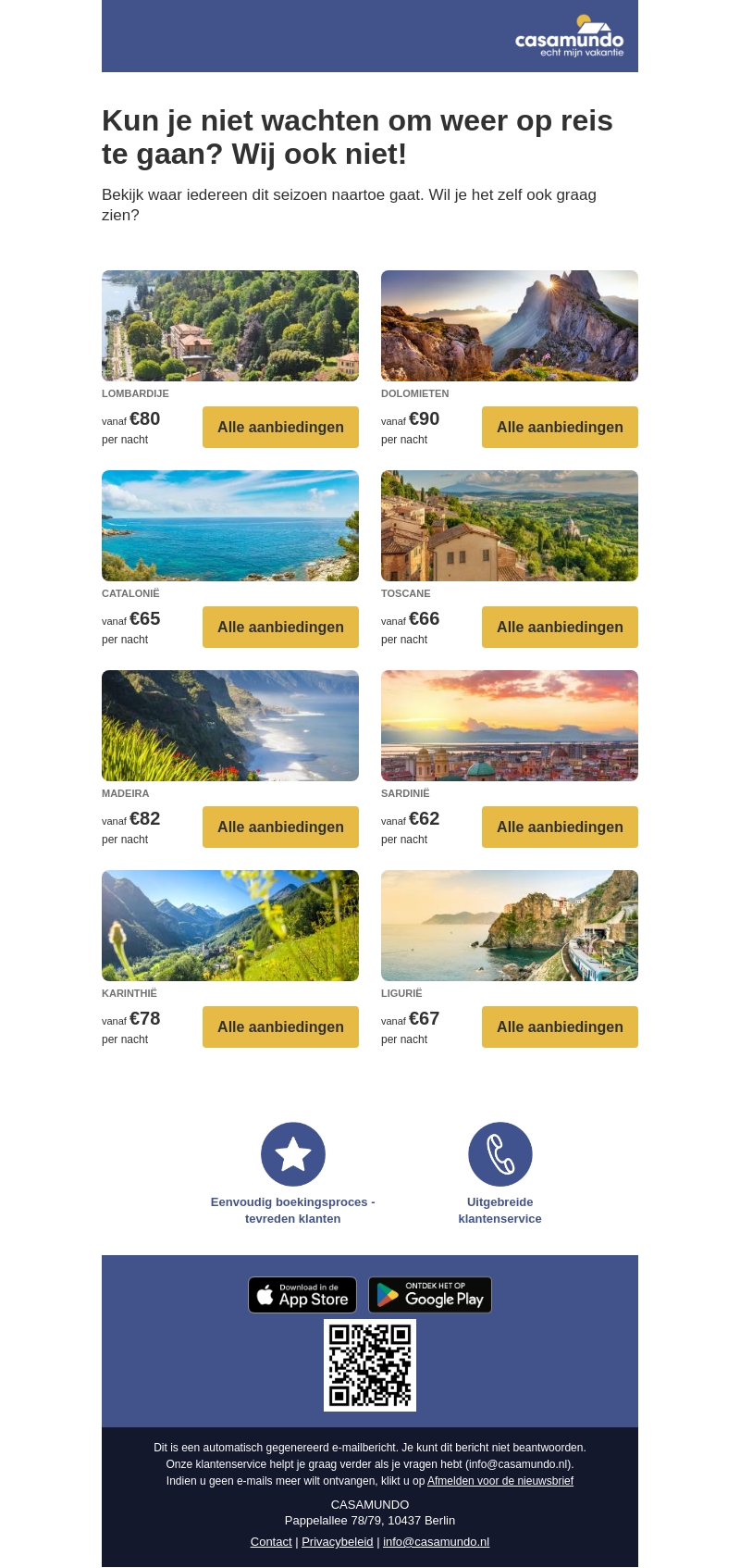This screenshot has width=740, height=1568.
Task: Open all offers for Lombardije
Action: point(280,427)
